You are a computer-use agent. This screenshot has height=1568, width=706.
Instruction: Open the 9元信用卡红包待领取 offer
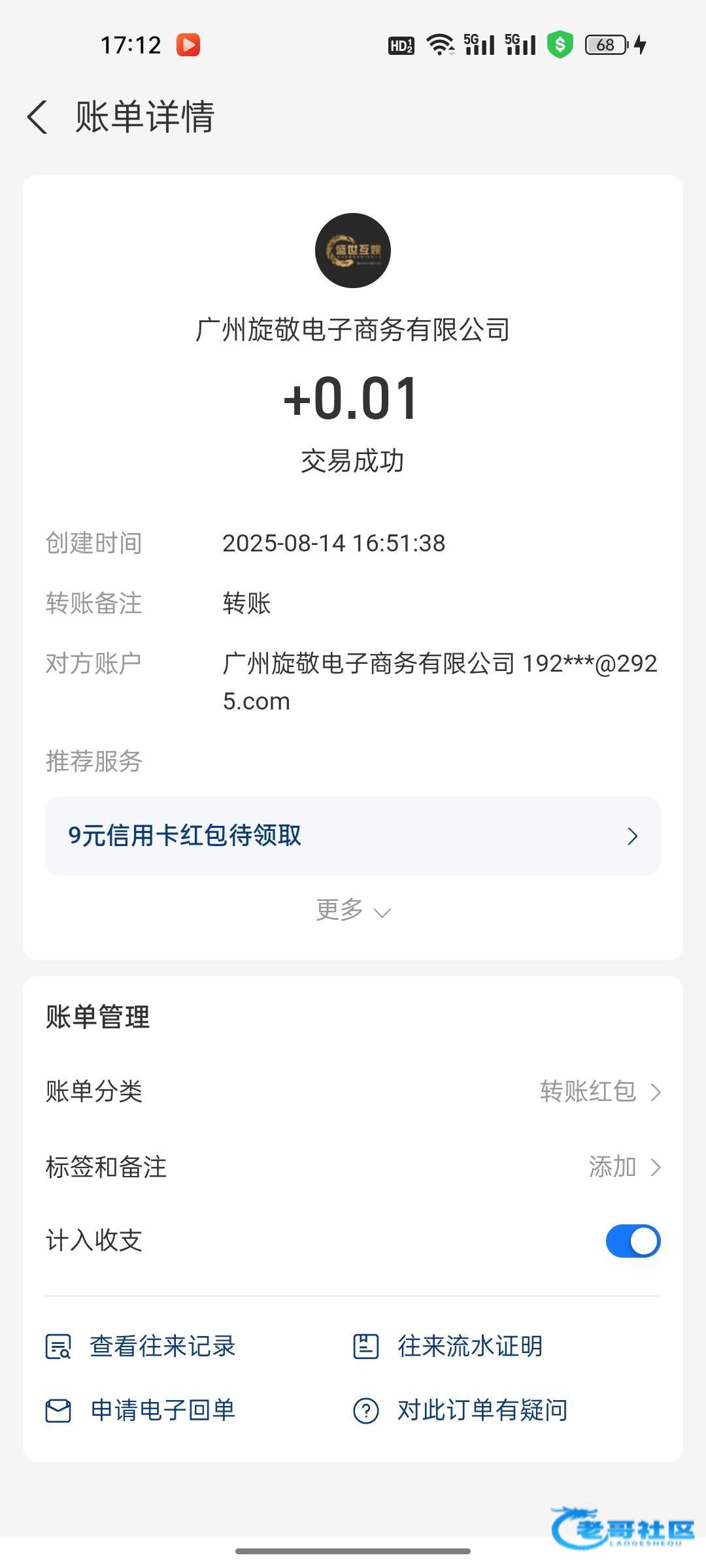(353, 836)
